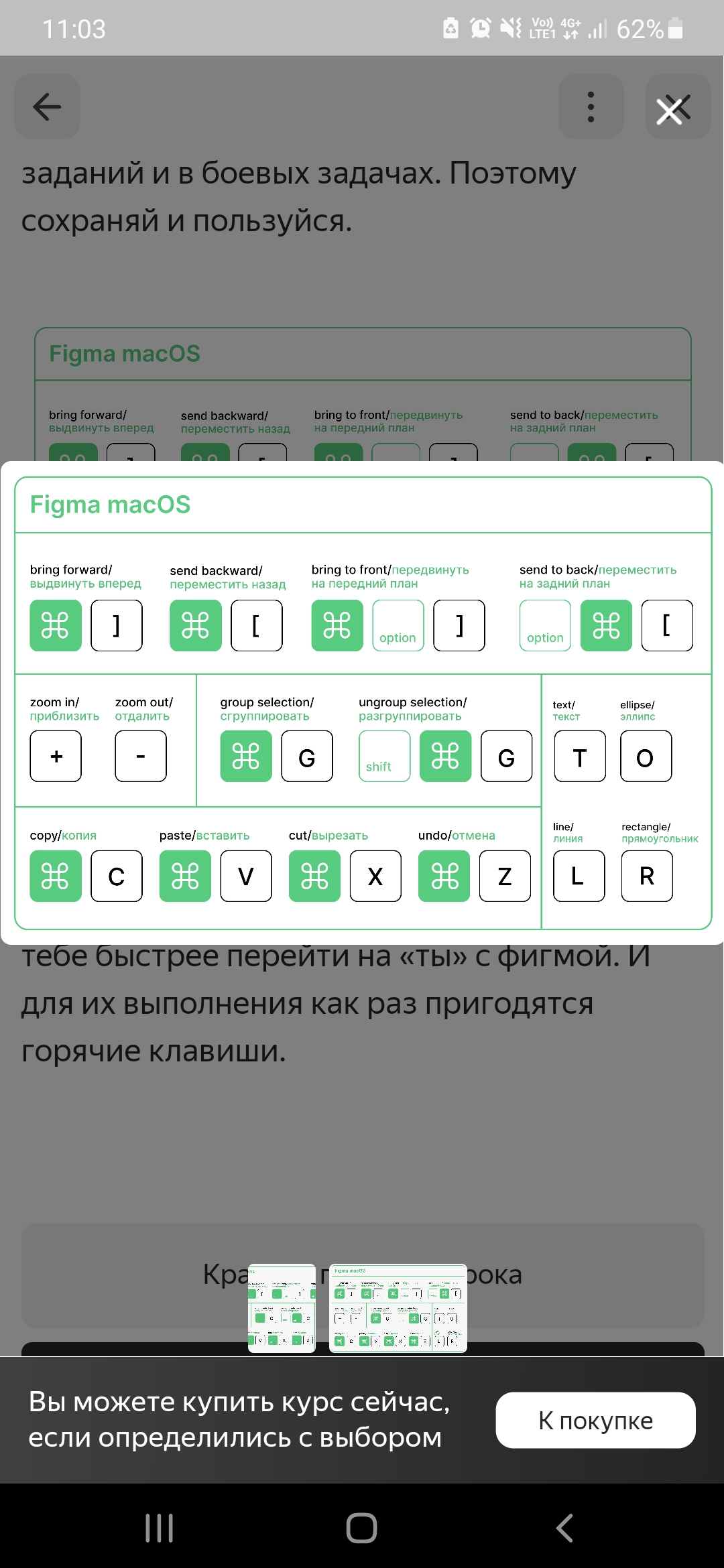
Task: Open recent apps in navigation bar
Action: click(x=160, y=1528)
